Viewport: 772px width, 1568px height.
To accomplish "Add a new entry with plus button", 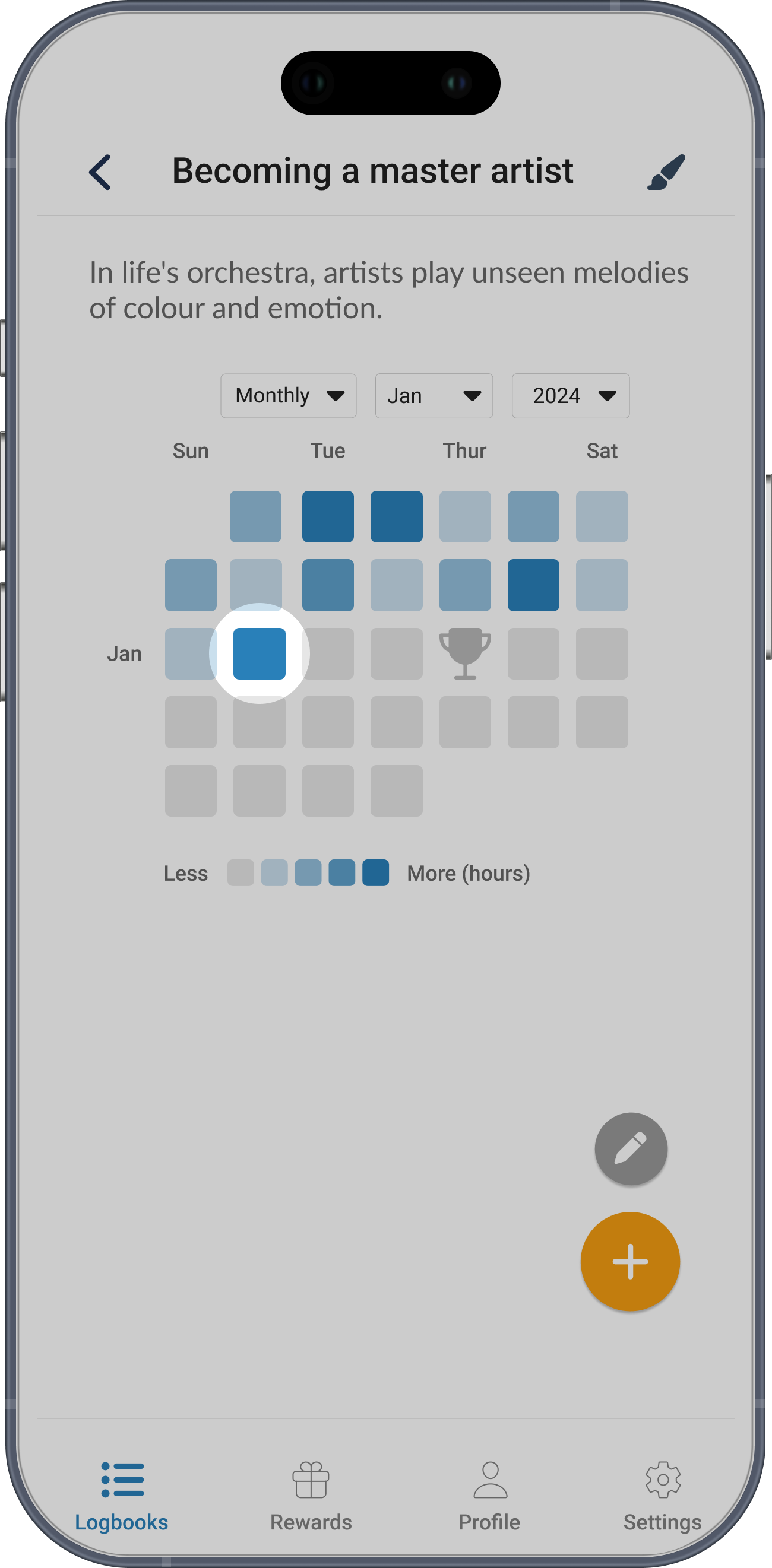I will pos(630,1261).
